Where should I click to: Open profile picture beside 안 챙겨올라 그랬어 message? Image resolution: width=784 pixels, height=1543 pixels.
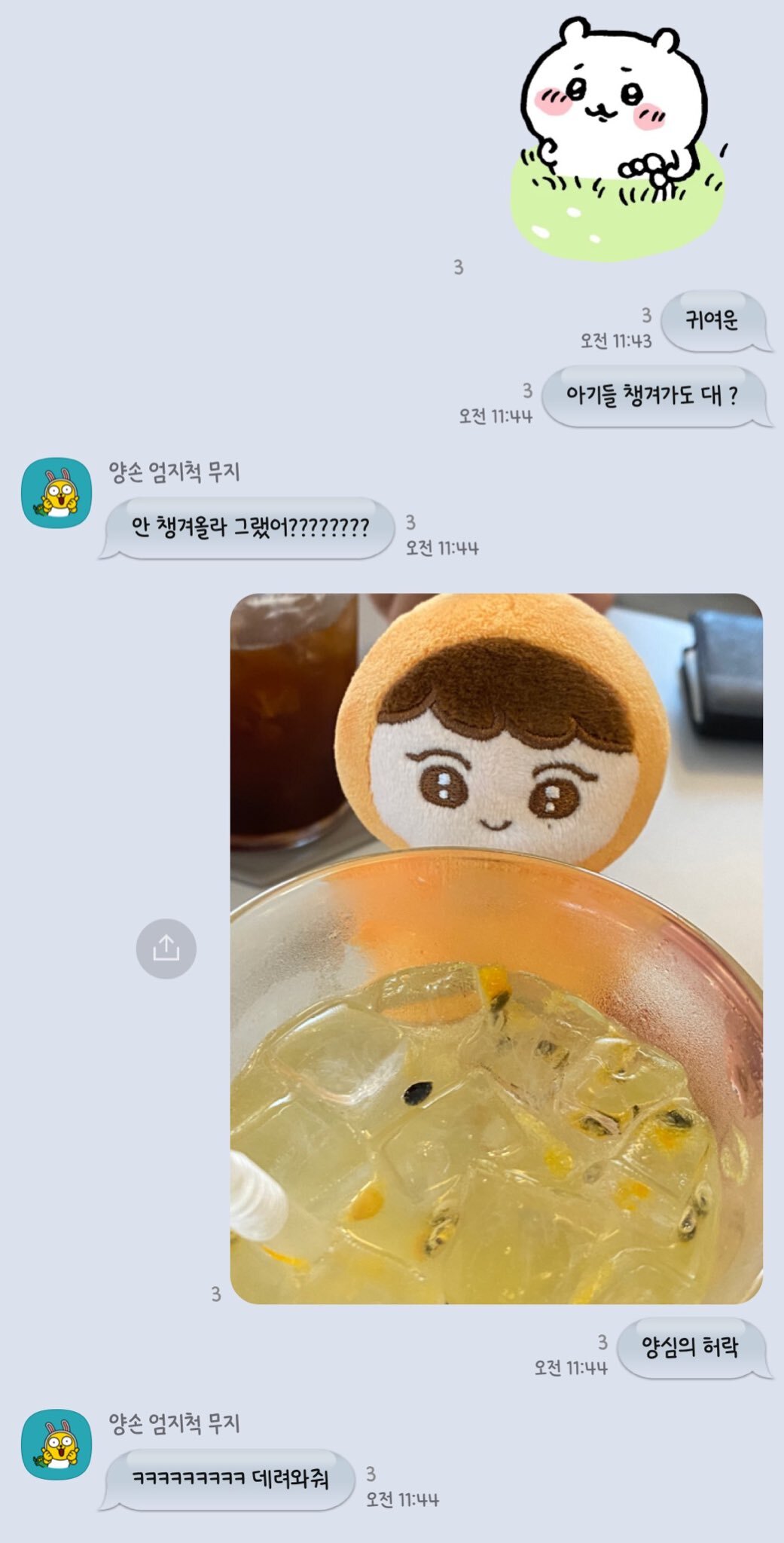(56, 493)
